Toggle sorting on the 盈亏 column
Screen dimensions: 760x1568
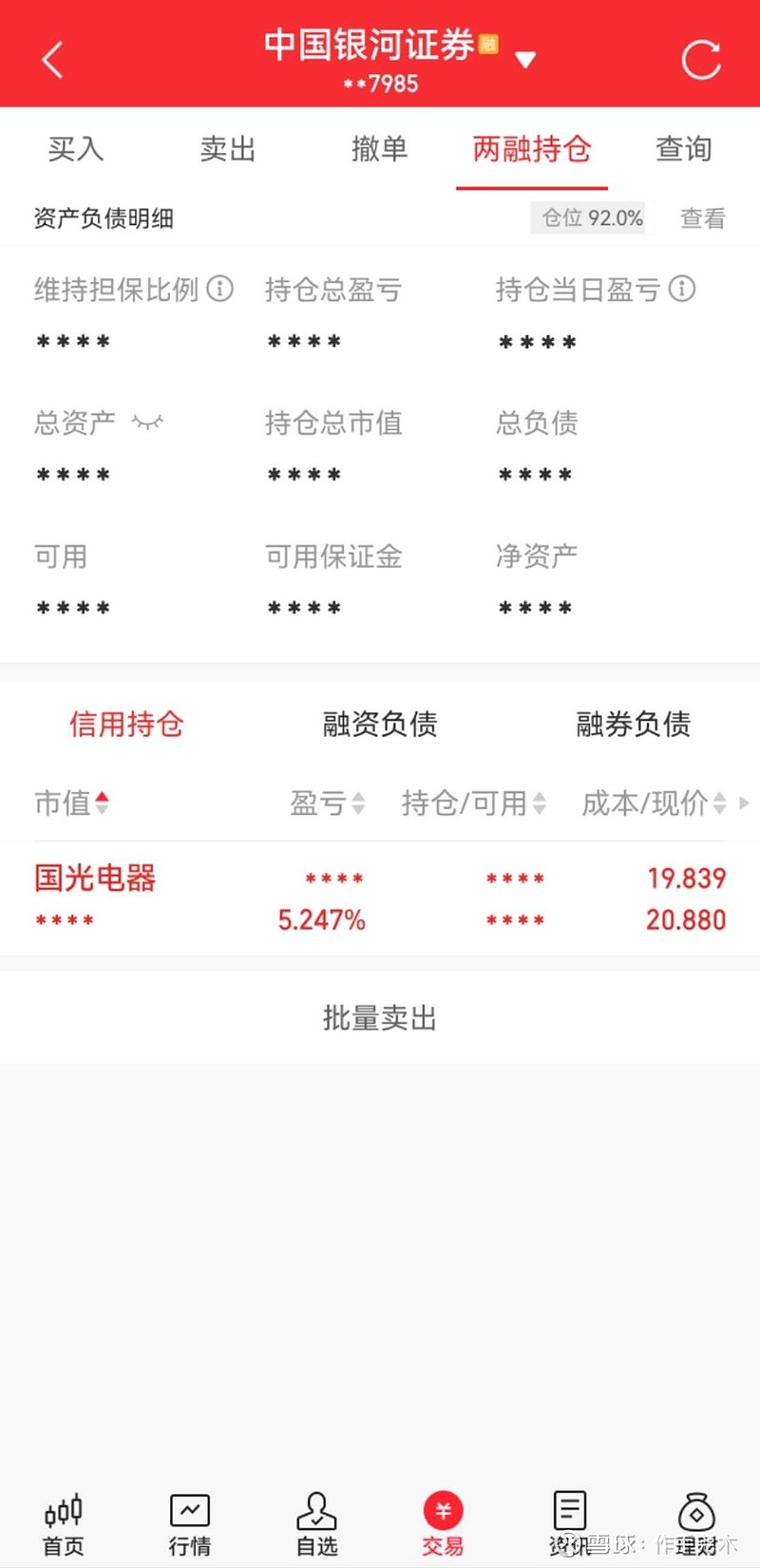355,803
